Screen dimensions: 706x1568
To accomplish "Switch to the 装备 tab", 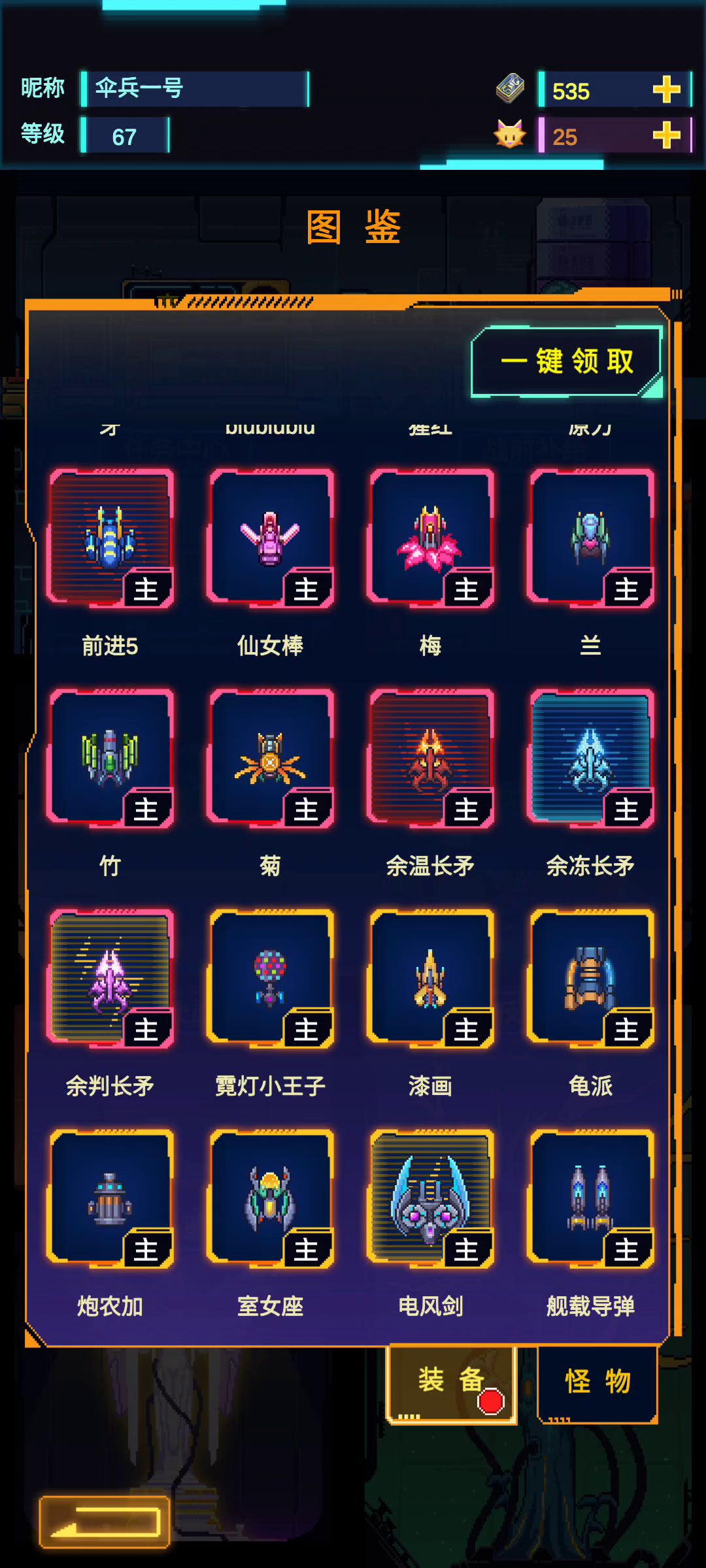I will [451, 1381].
